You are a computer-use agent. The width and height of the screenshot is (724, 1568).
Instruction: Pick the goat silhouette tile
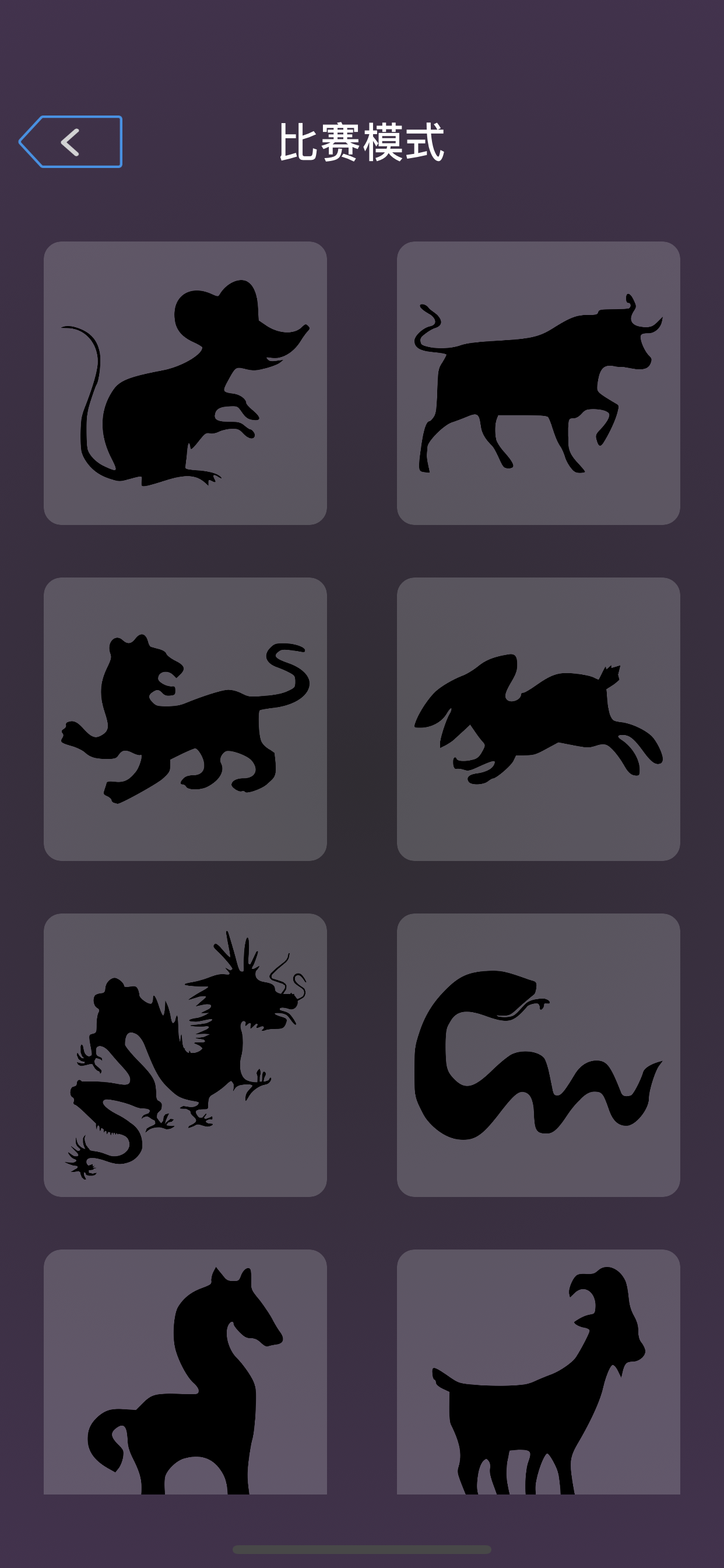pyautogui.click(x=538, y=1373)
